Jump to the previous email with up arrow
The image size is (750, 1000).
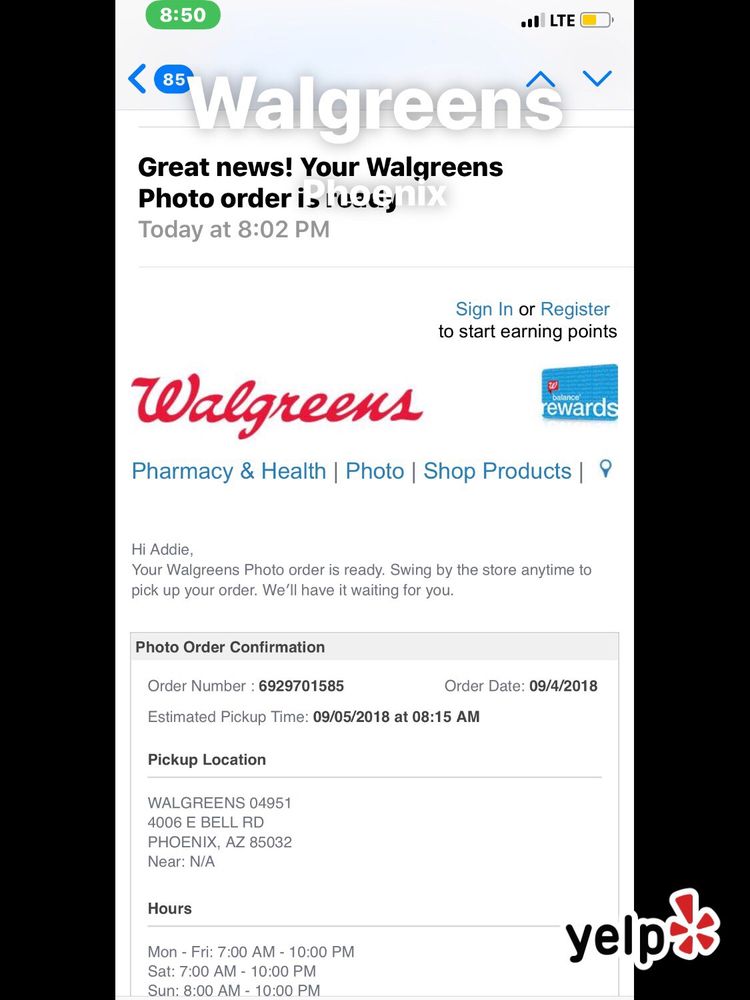[540, 79]
